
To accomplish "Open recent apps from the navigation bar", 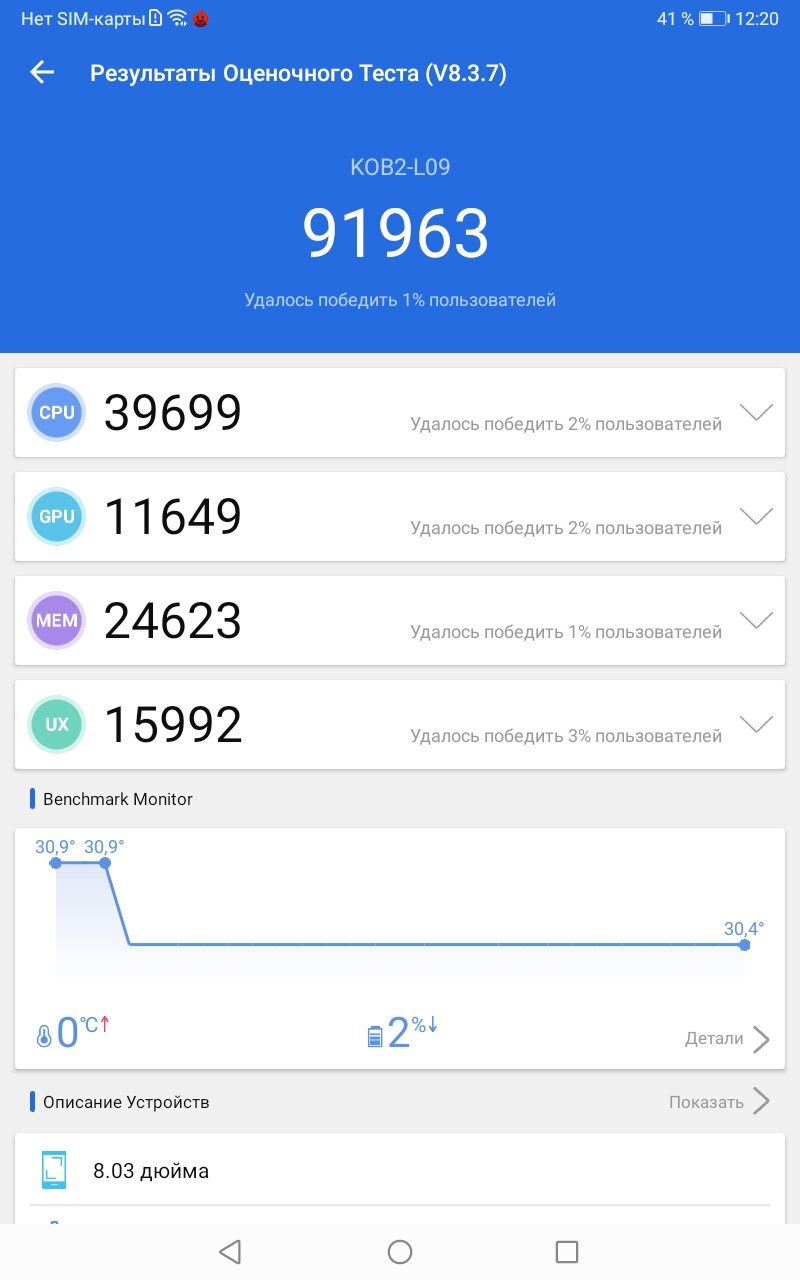I will coord(567,1251).
